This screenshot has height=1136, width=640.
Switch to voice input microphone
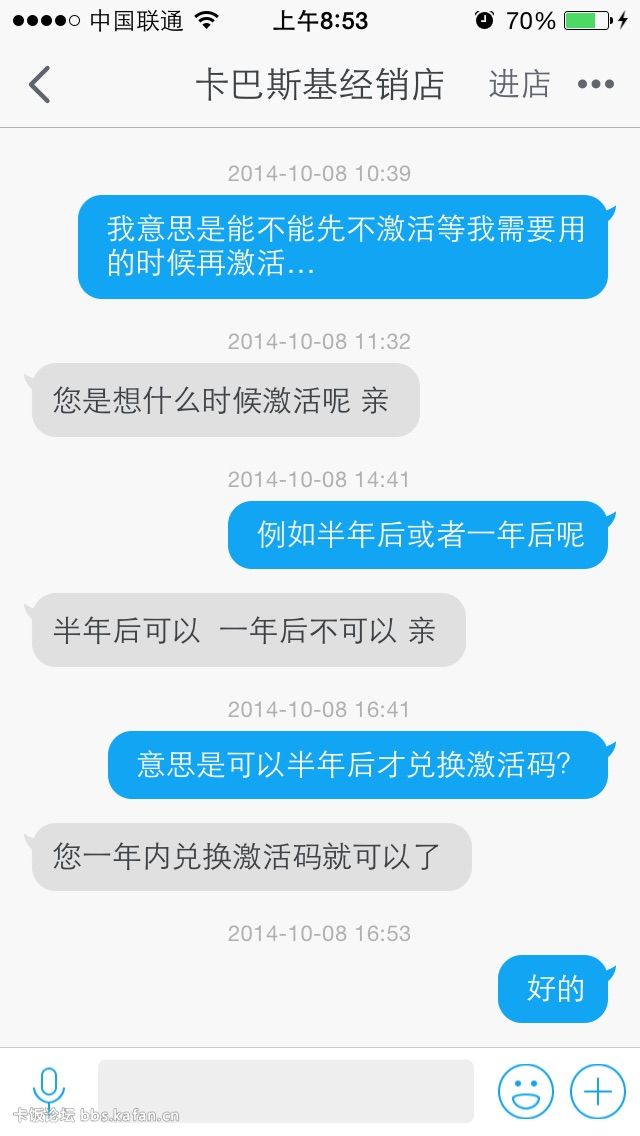click(48, 1089)
